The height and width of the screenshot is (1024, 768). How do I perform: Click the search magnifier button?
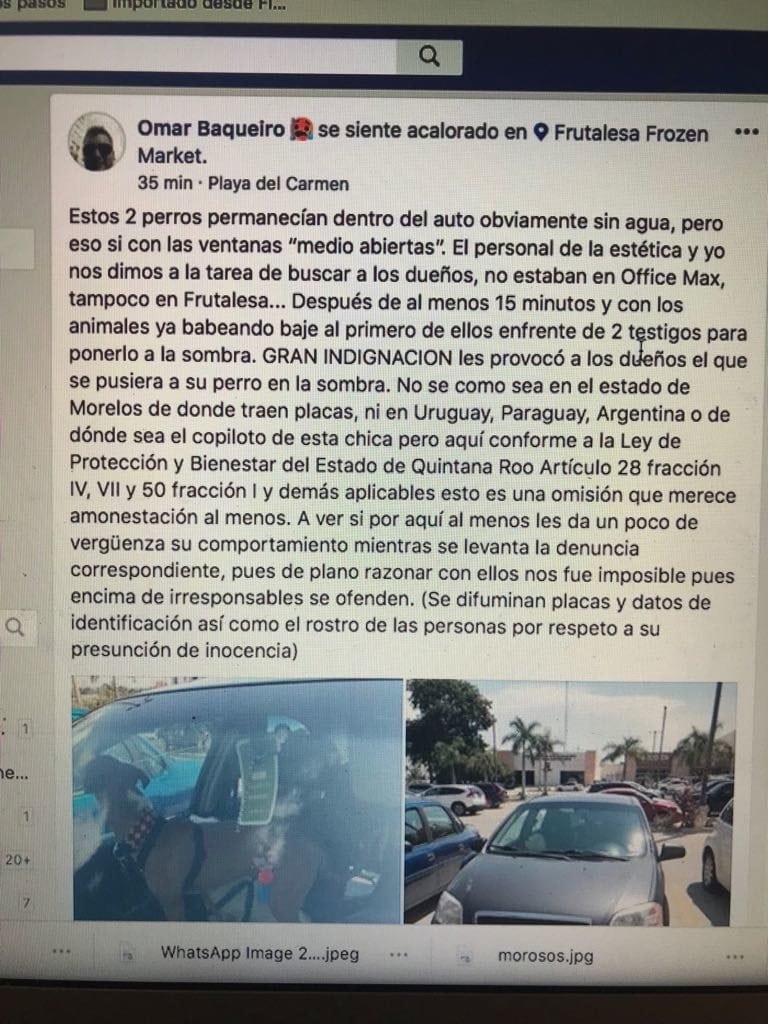click(429, 56)
